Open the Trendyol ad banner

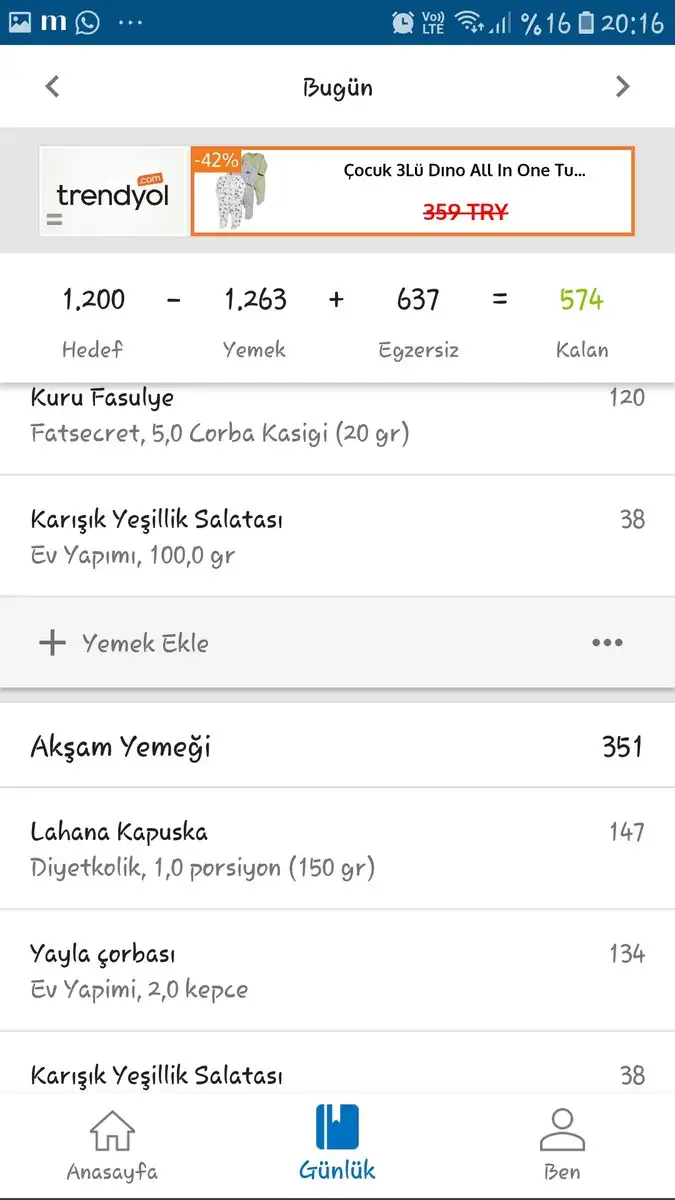tap(337, 191)
